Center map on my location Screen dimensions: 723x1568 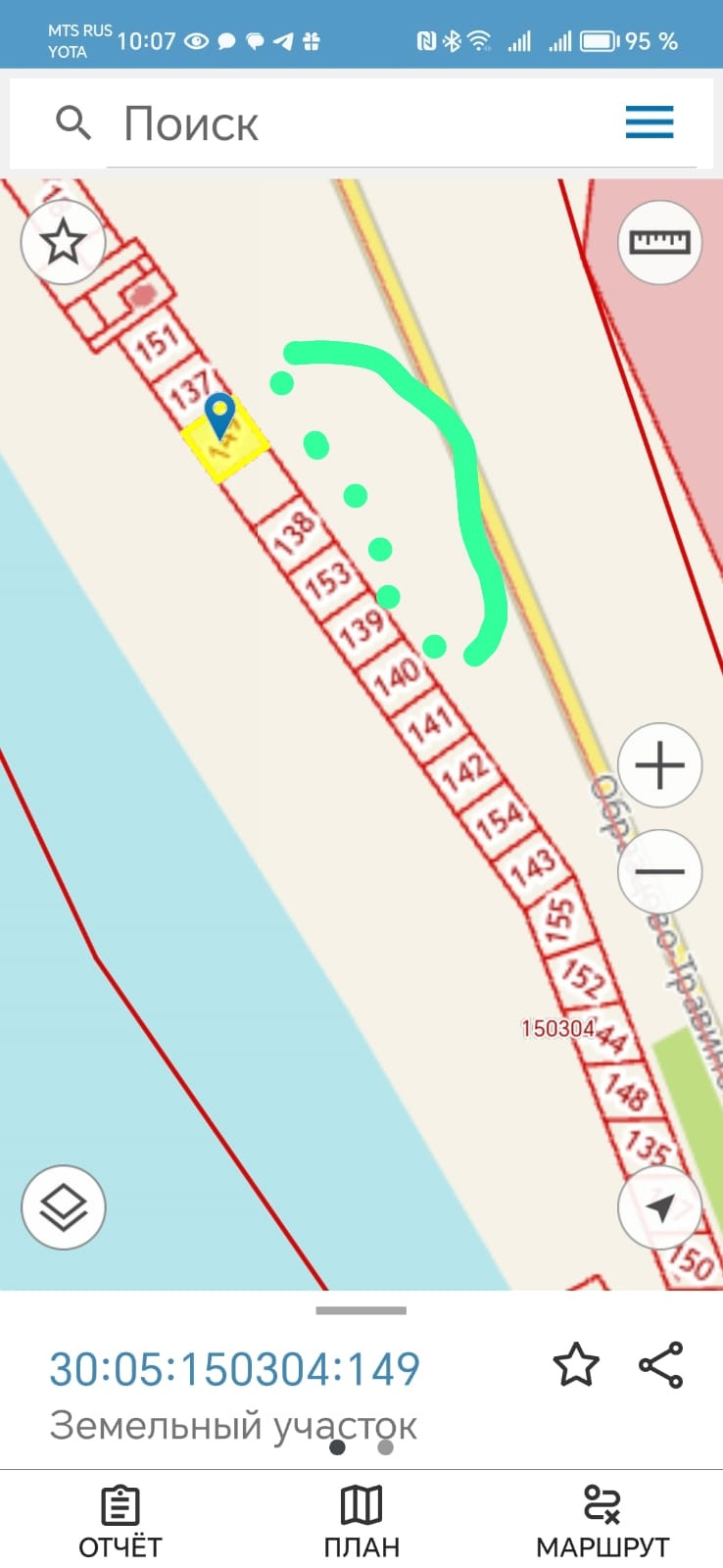(659, 1207)
